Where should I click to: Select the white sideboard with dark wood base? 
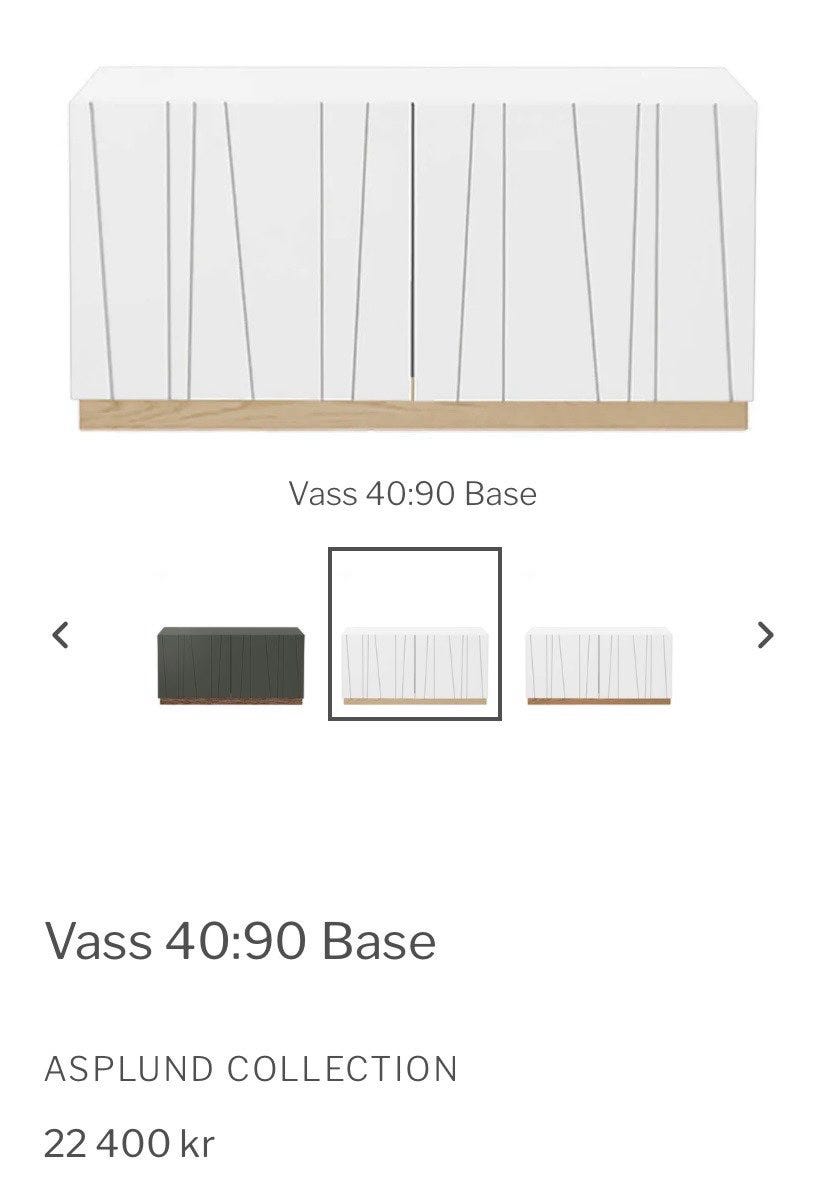click(598, 665)
